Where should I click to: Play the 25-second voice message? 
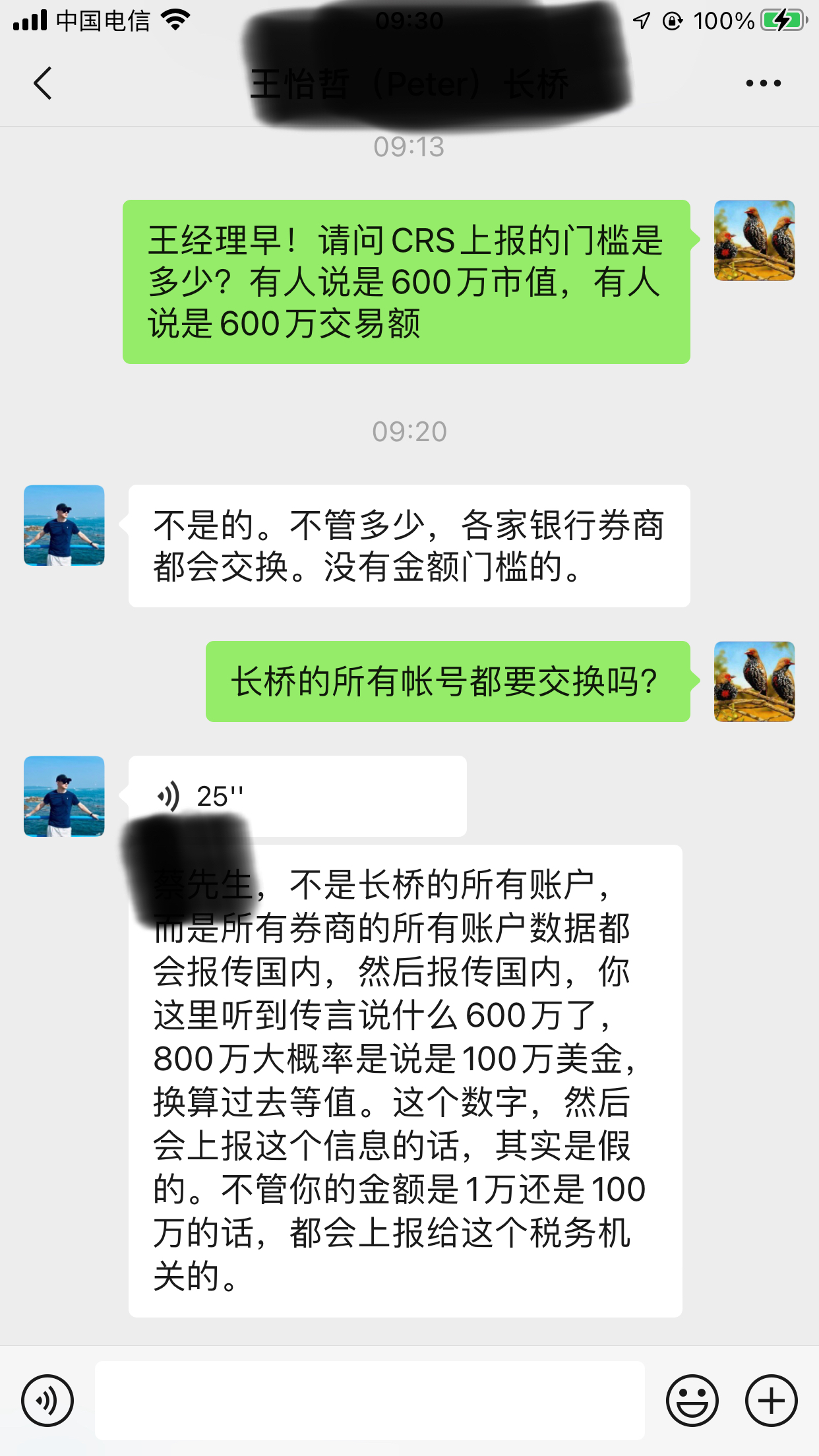297,796
